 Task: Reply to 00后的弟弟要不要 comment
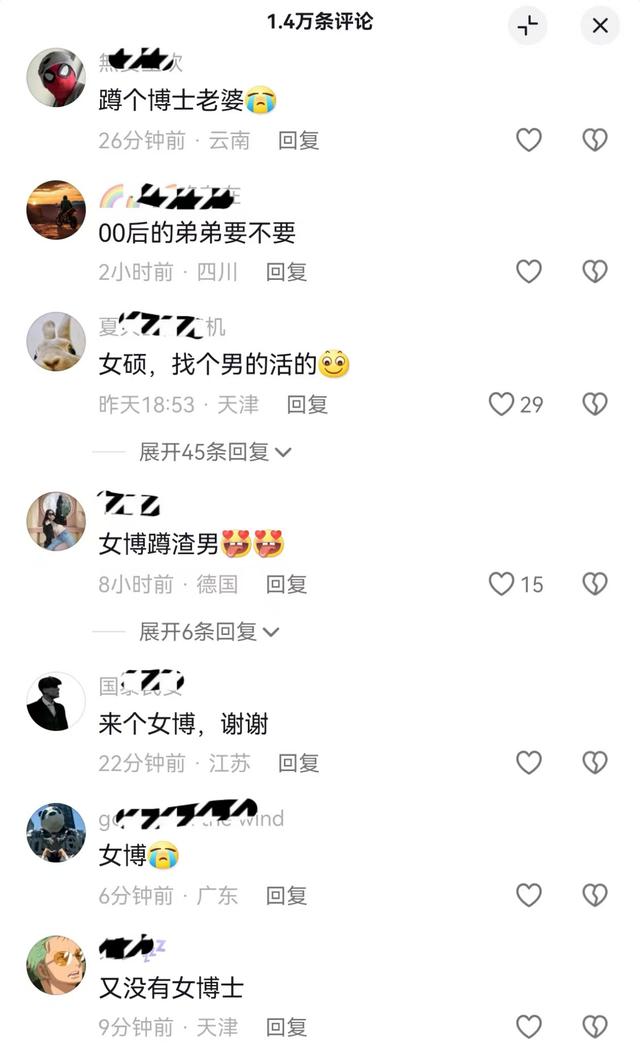(286, 271)
